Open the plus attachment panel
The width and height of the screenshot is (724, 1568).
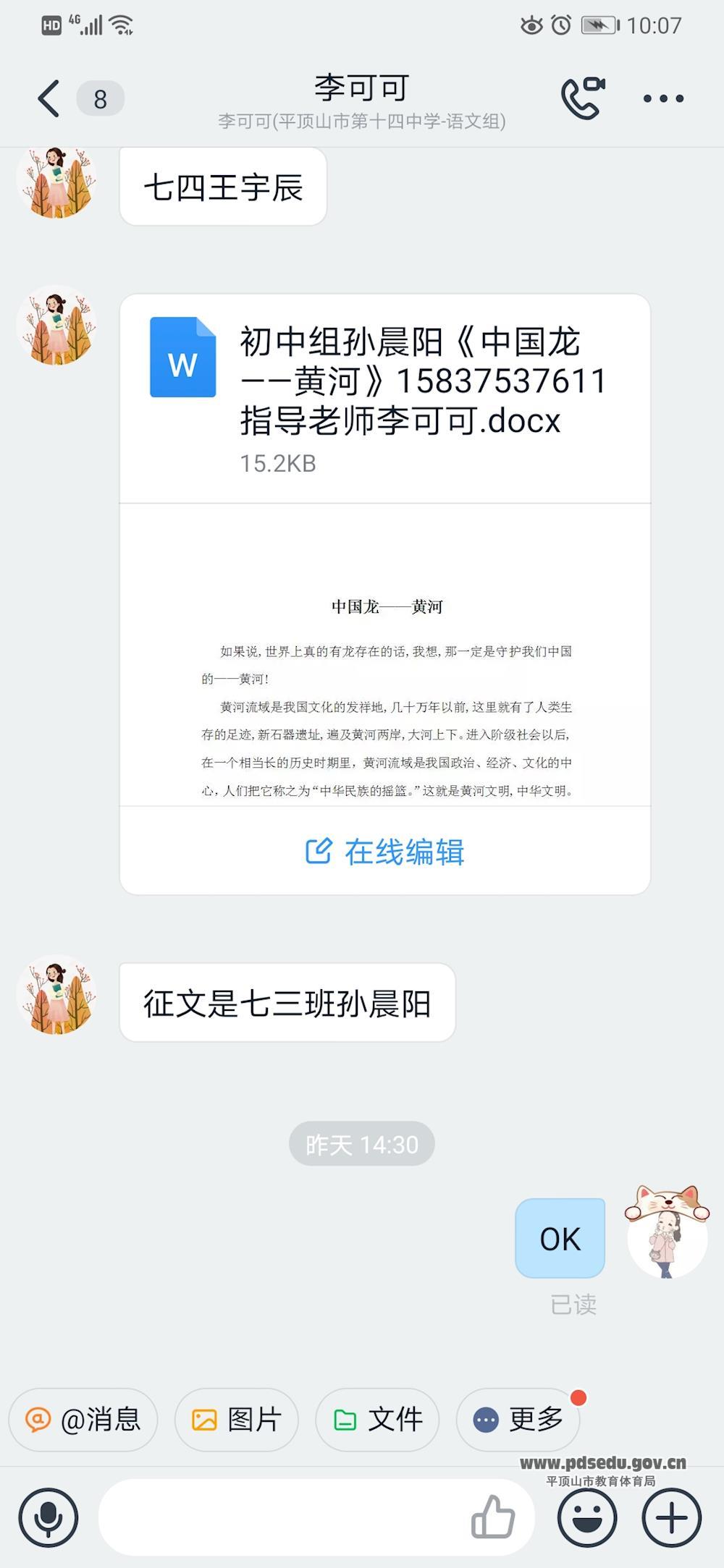tap(671, 1517)
